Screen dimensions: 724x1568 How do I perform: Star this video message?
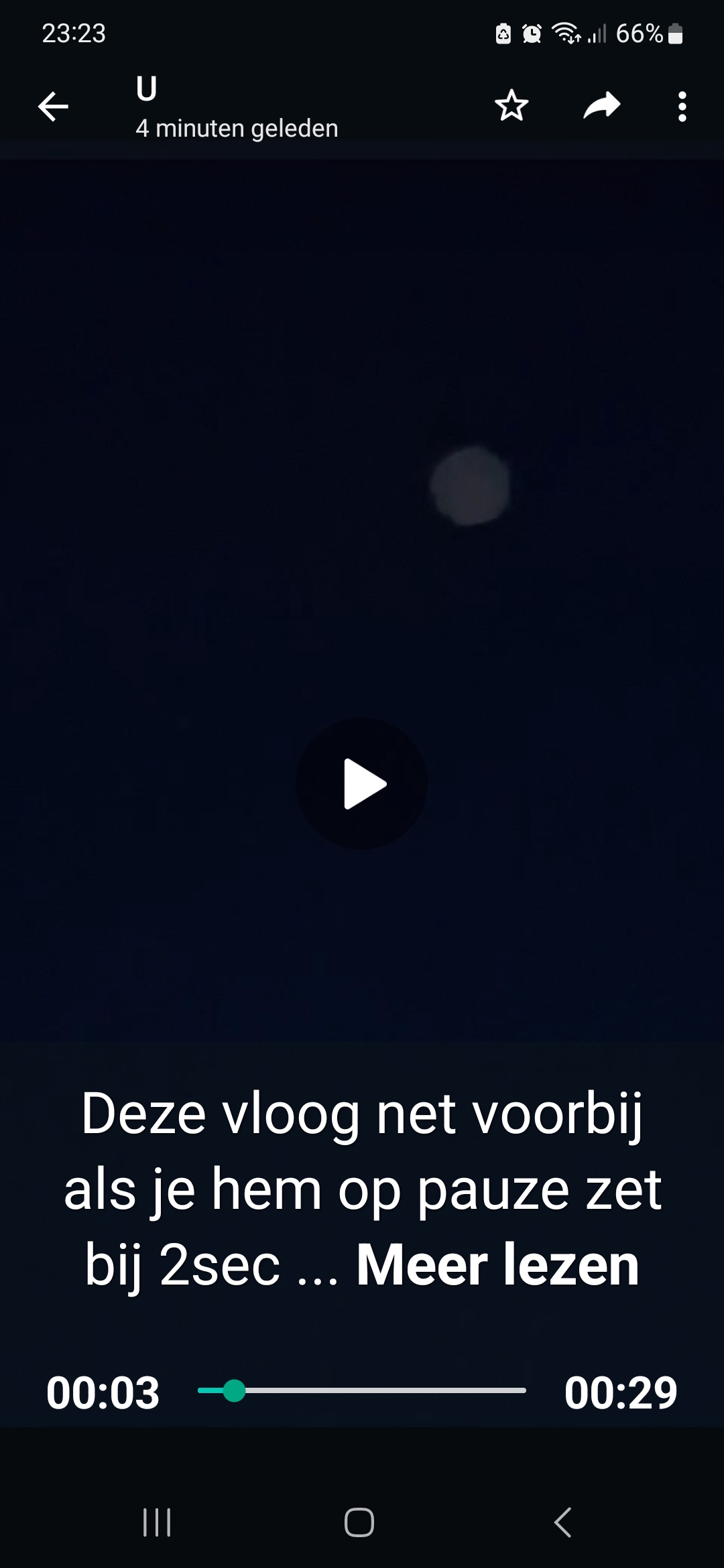(x=511, y=106)
